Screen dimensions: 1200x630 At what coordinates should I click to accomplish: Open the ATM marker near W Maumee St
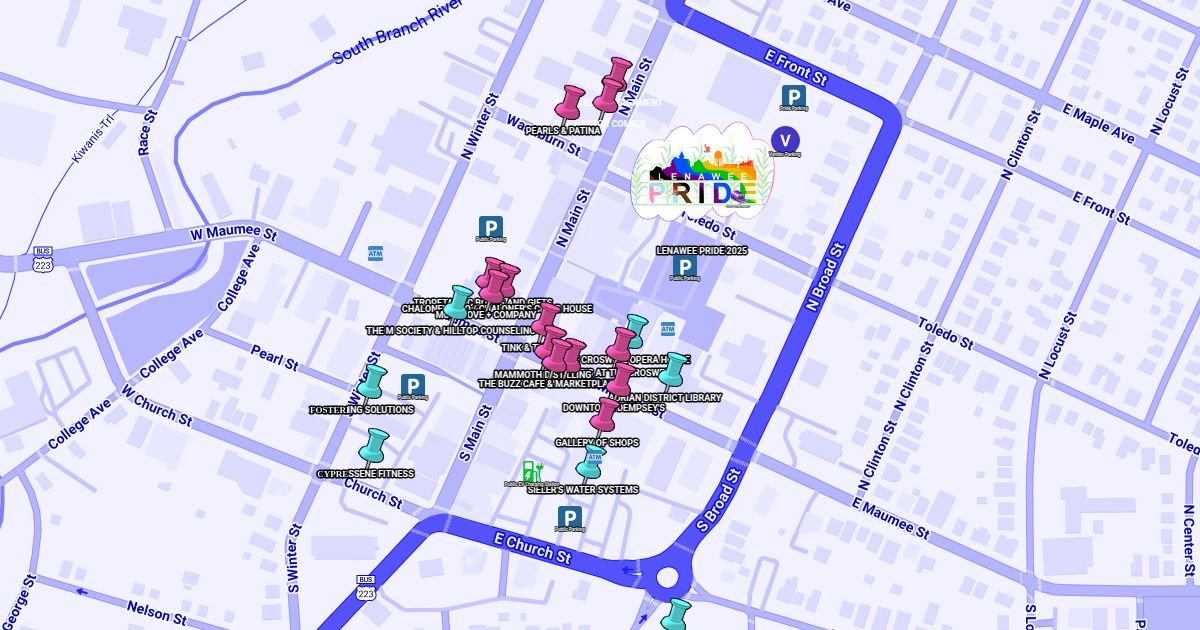pos(375,254)
